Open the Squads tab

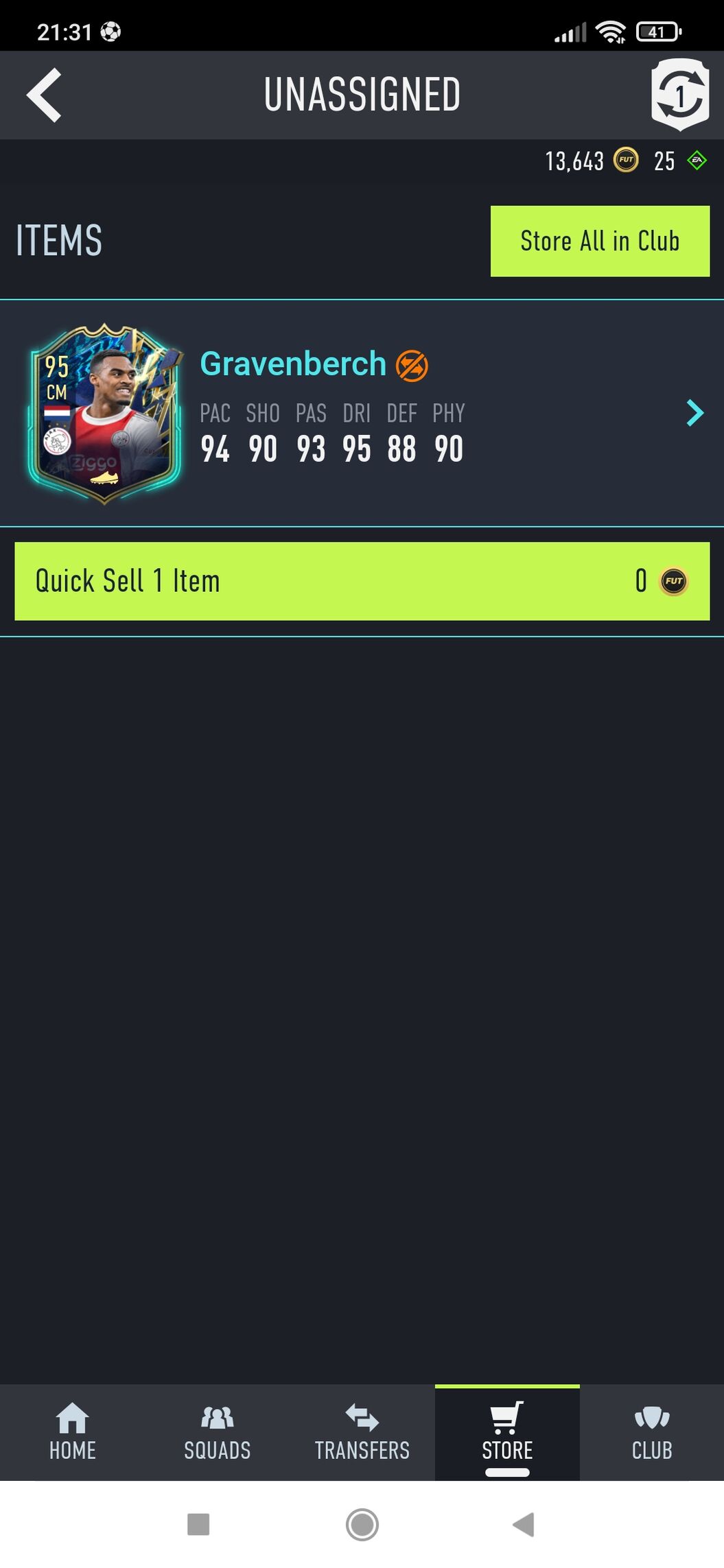[218, 1432]
